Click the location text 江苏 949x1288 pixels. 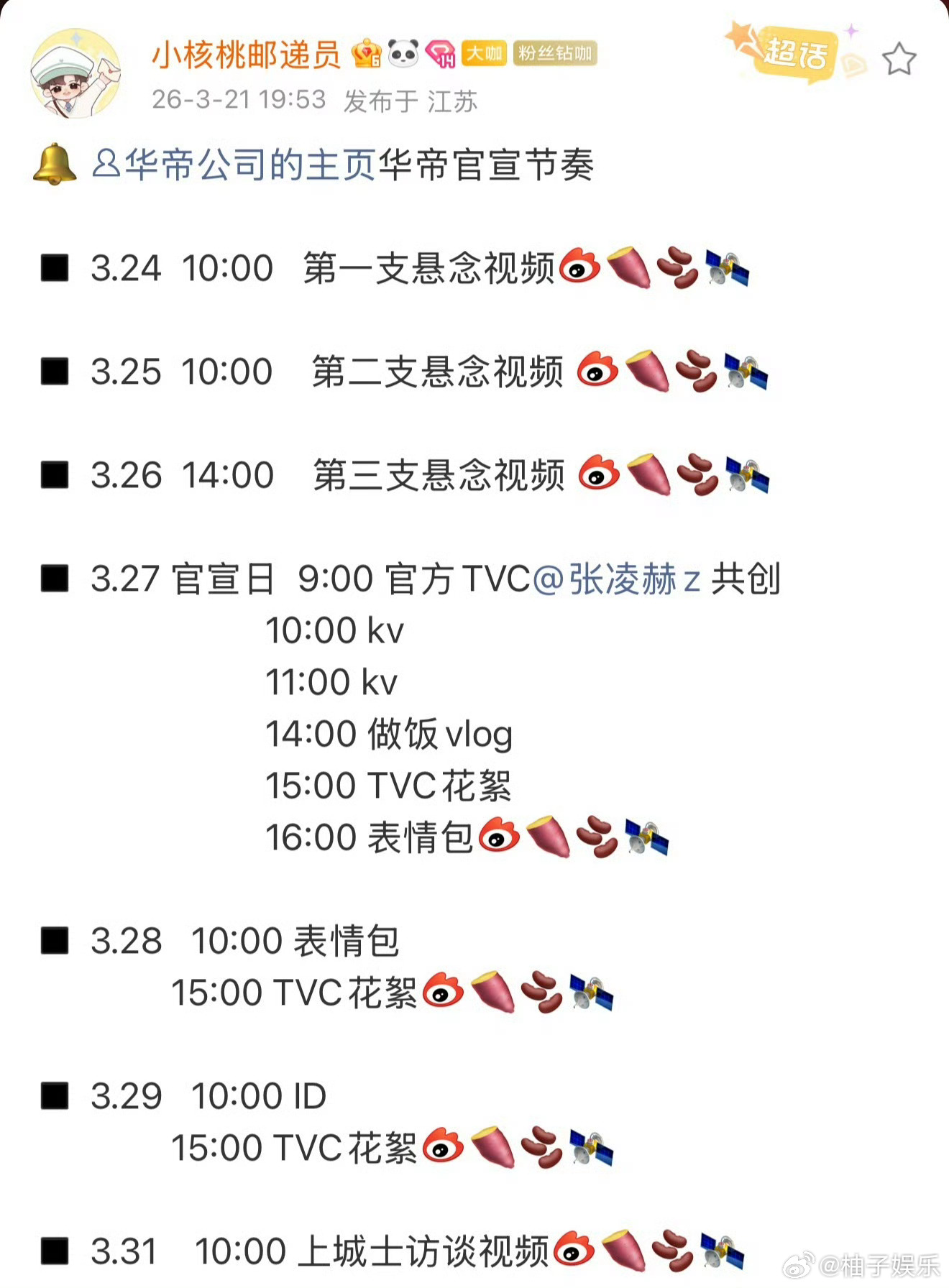click(454, 102)
